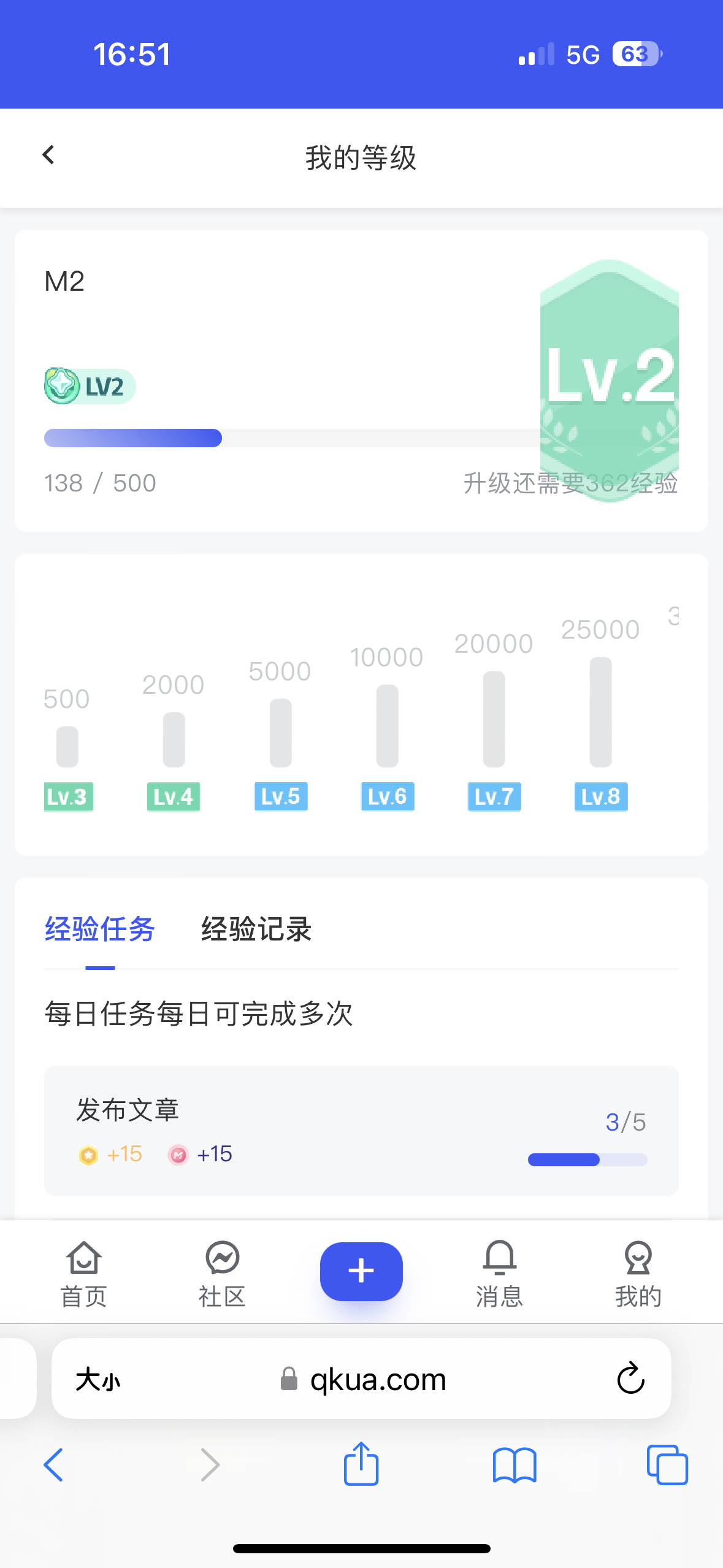Image resolution: width=723 pixels, height=1568 pixels.
Task: Tap the qkua.com address bar
Action: click(378, 1380)
